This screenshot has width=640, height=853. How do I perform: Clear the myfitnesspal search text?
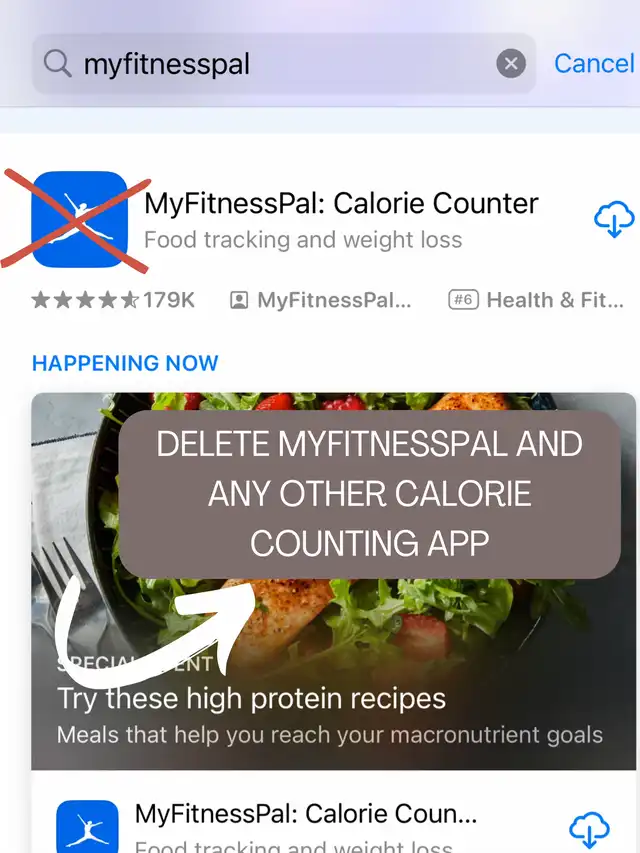coord(510,64)
